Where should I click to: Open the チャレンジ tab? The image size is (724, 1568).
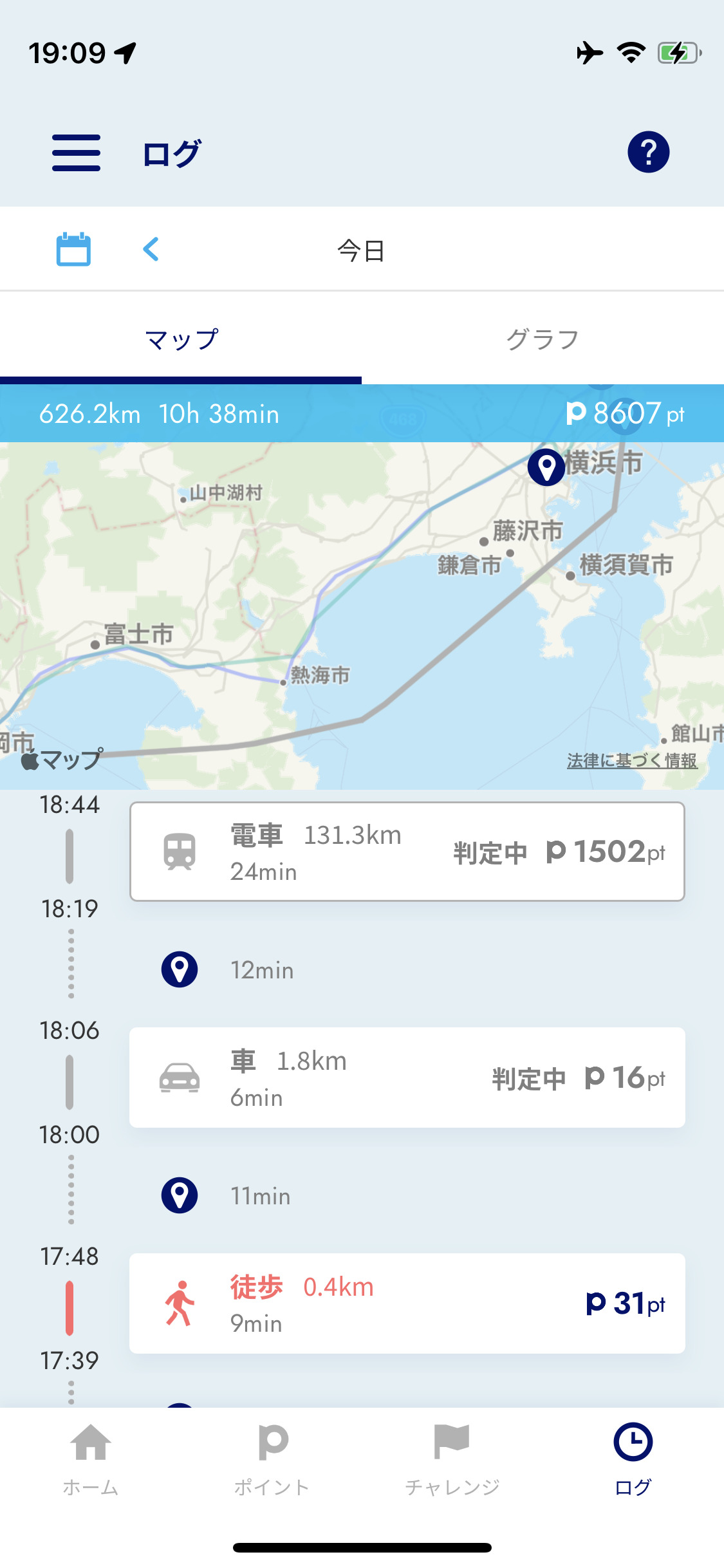(x=452, y=1460)
